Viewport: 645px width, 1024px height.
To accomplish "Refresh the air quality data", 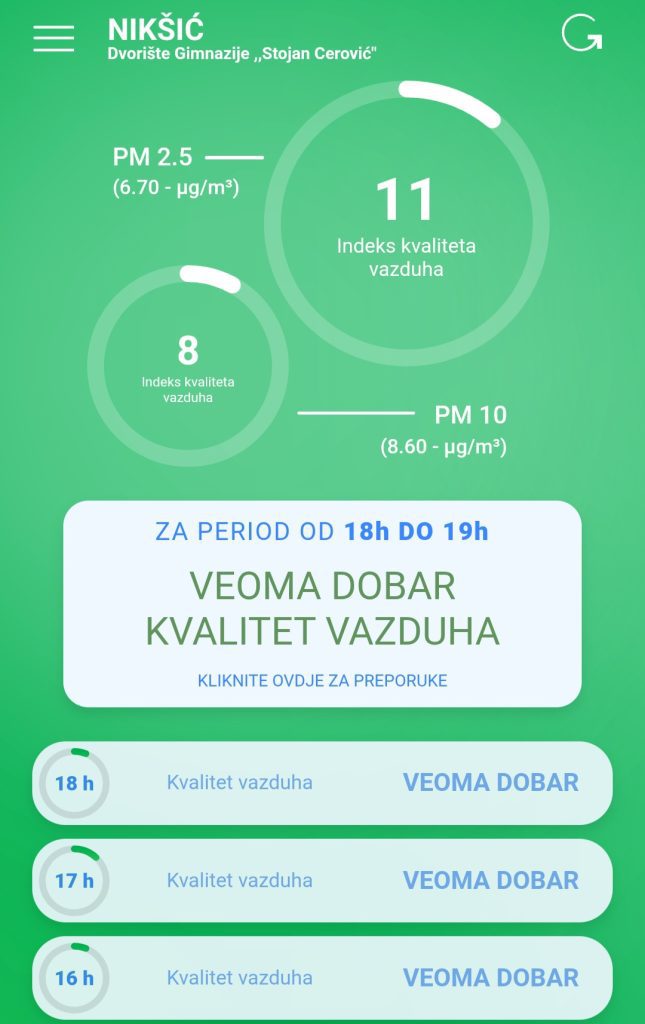I will (x=582, y=33).
